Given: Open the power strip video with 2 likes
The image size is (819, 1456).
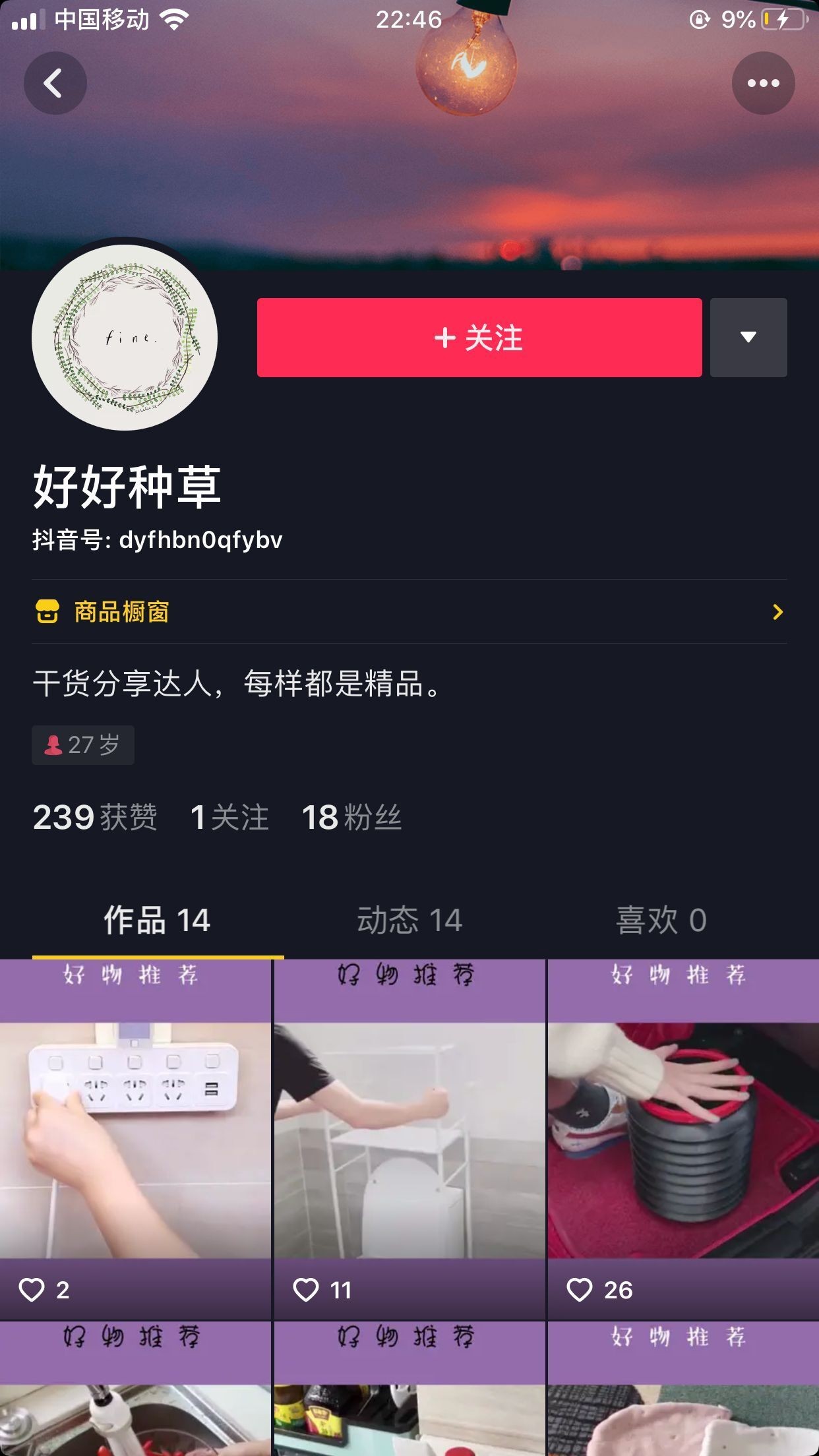Looking at the screenshot, I should [135, 1139].
